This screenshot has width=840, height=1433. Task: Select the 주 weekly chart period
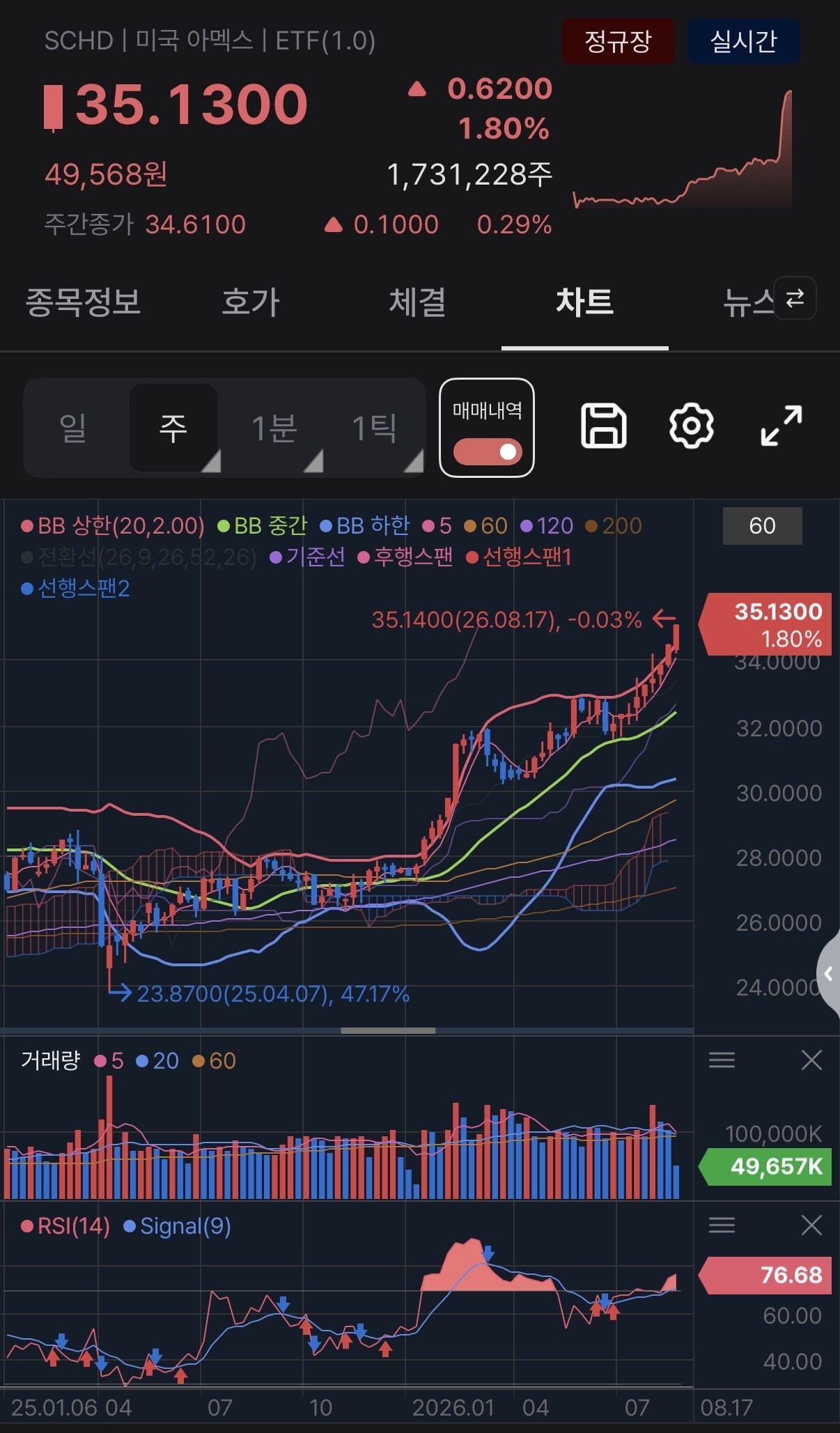click(173, 428)
